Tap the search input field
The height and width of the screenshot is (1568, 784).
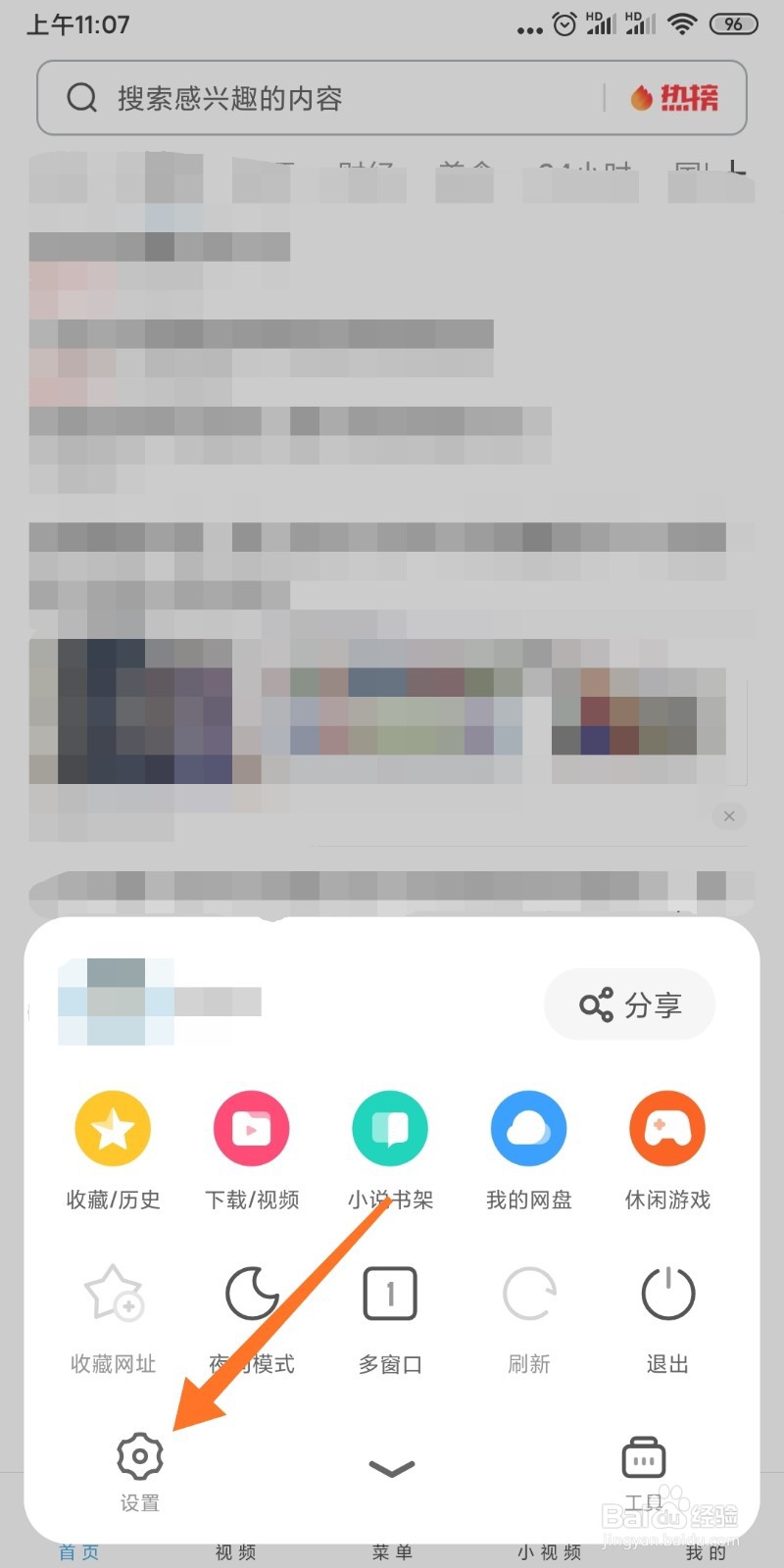(294, 97)
